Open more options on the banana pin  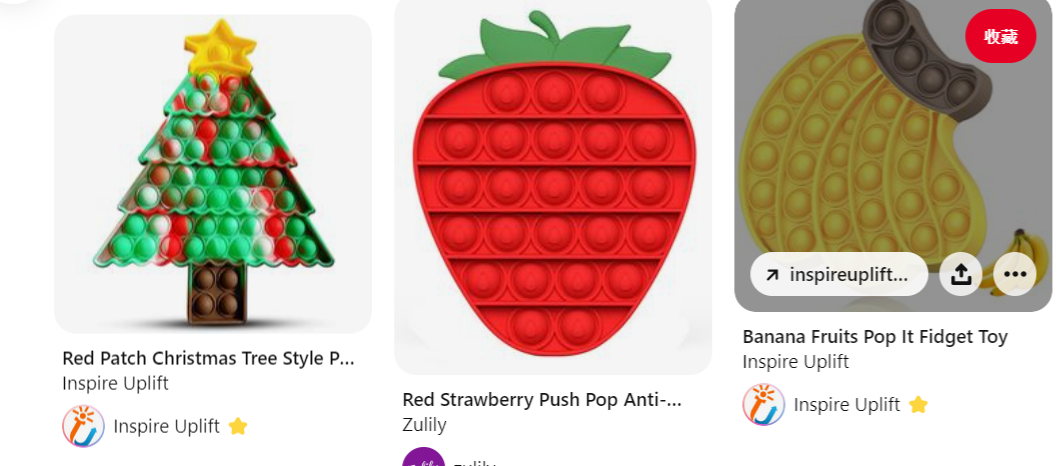(x=1015, y=274)
